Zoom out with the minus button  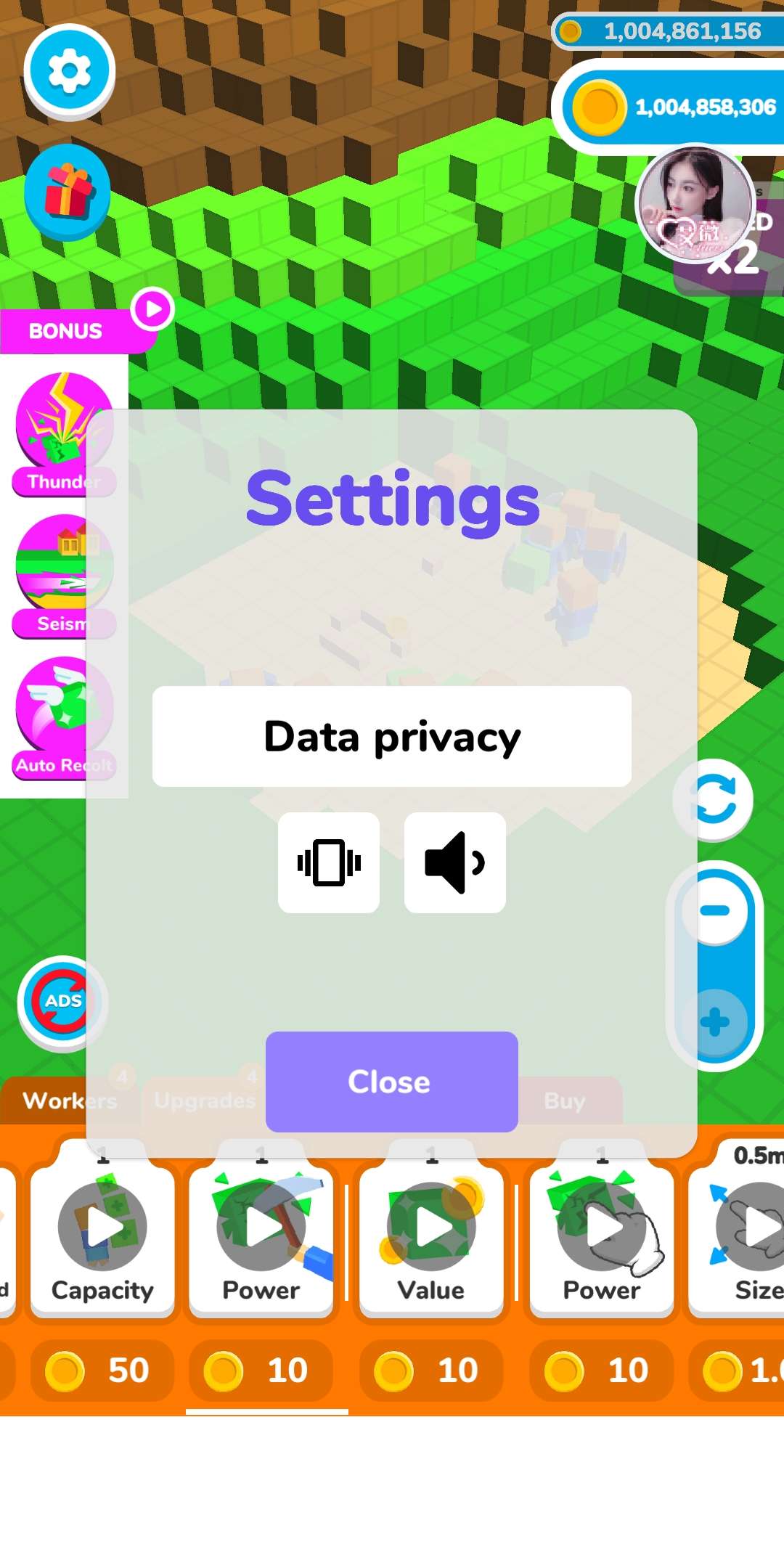[x=715, y=910]
